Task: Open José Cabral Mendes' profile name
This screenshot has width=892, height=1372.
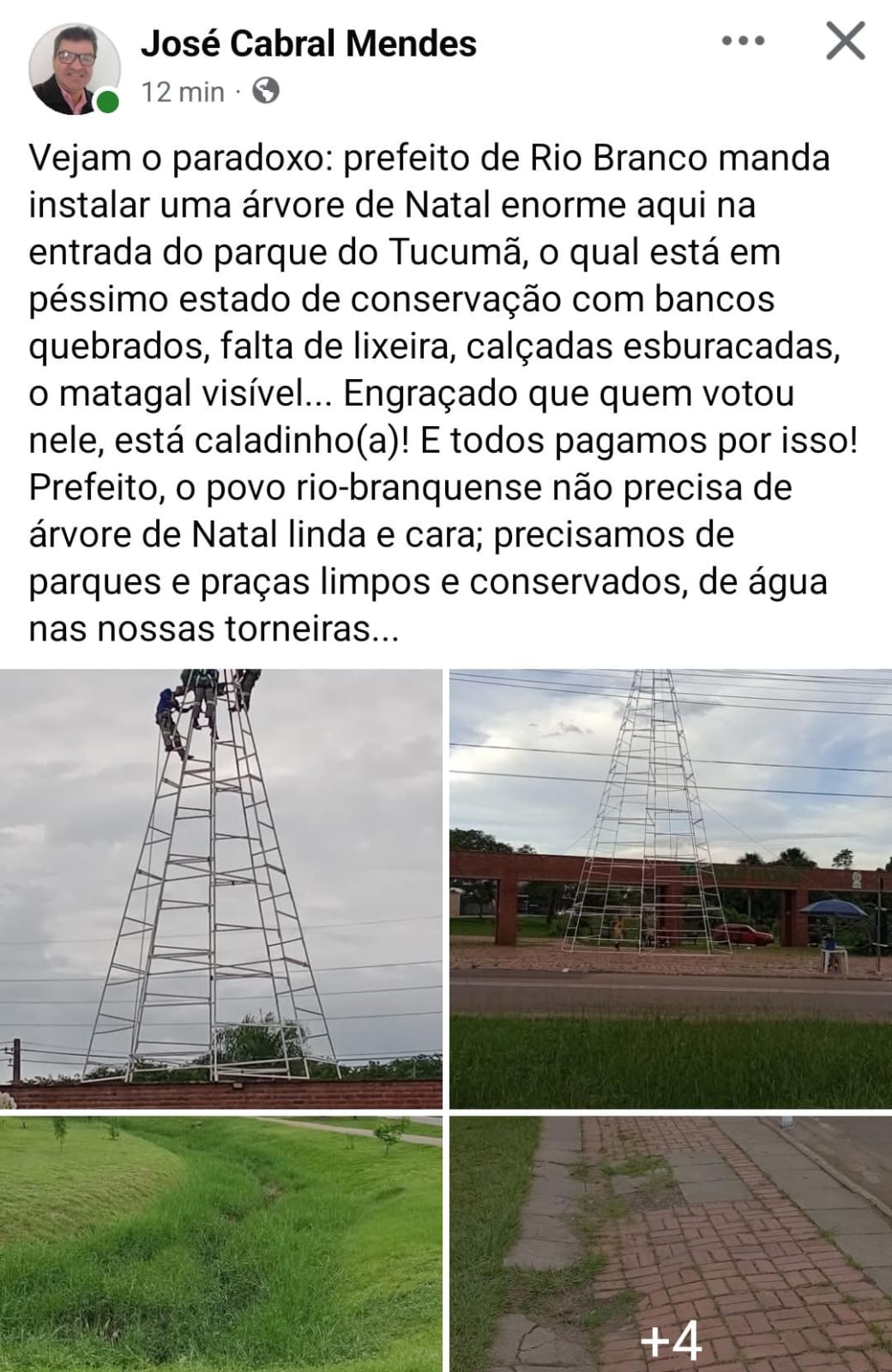Action: pyautogui.click(x=308, y=44)
